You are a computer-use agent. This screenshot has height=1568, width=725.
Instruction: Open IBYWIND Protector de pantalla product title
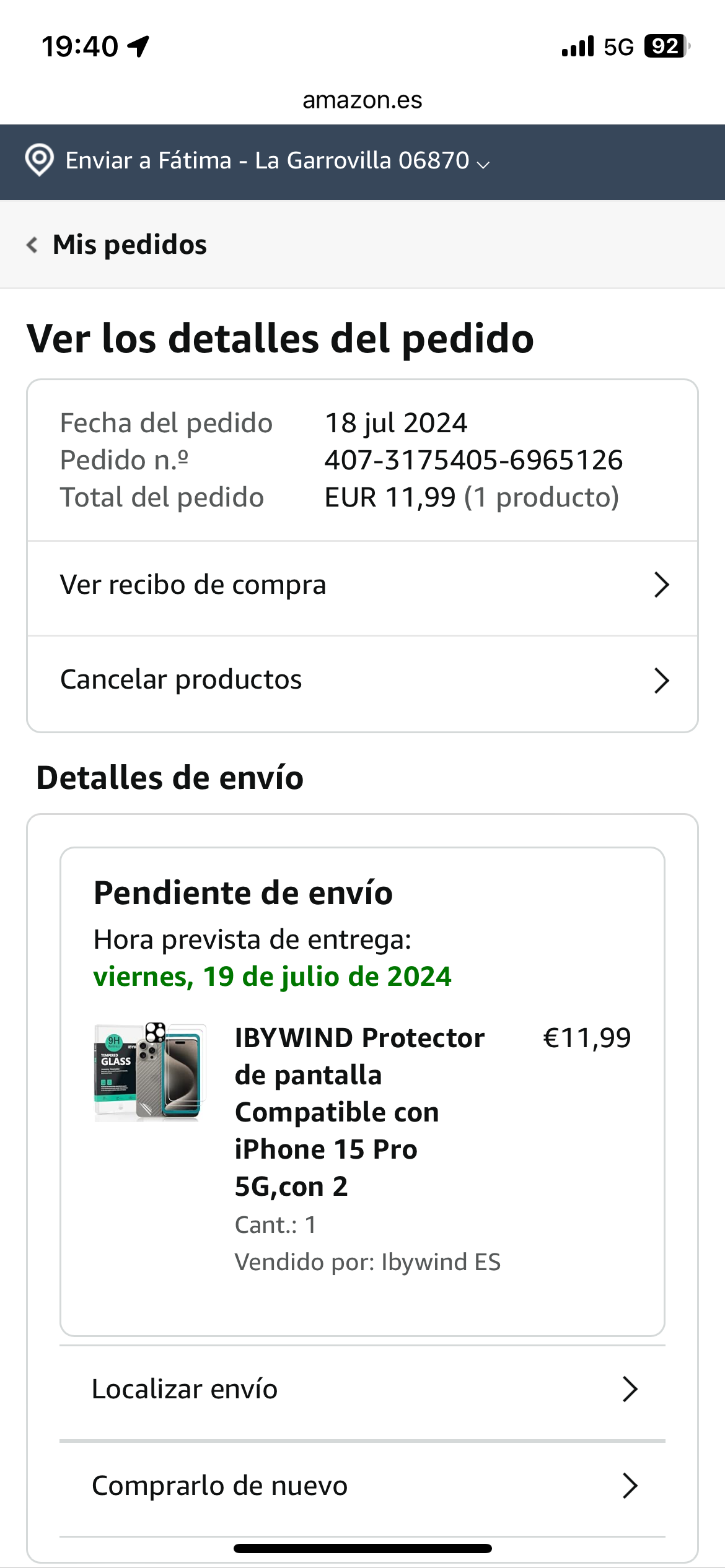point(359,1112)
